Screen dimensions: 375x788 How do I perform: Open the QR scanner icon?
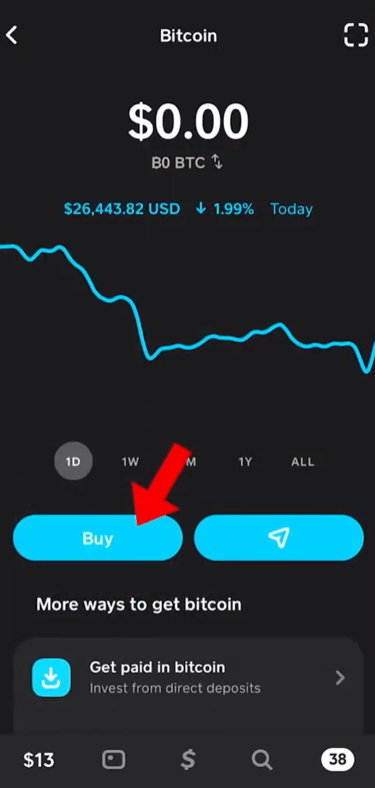[356, 35]
